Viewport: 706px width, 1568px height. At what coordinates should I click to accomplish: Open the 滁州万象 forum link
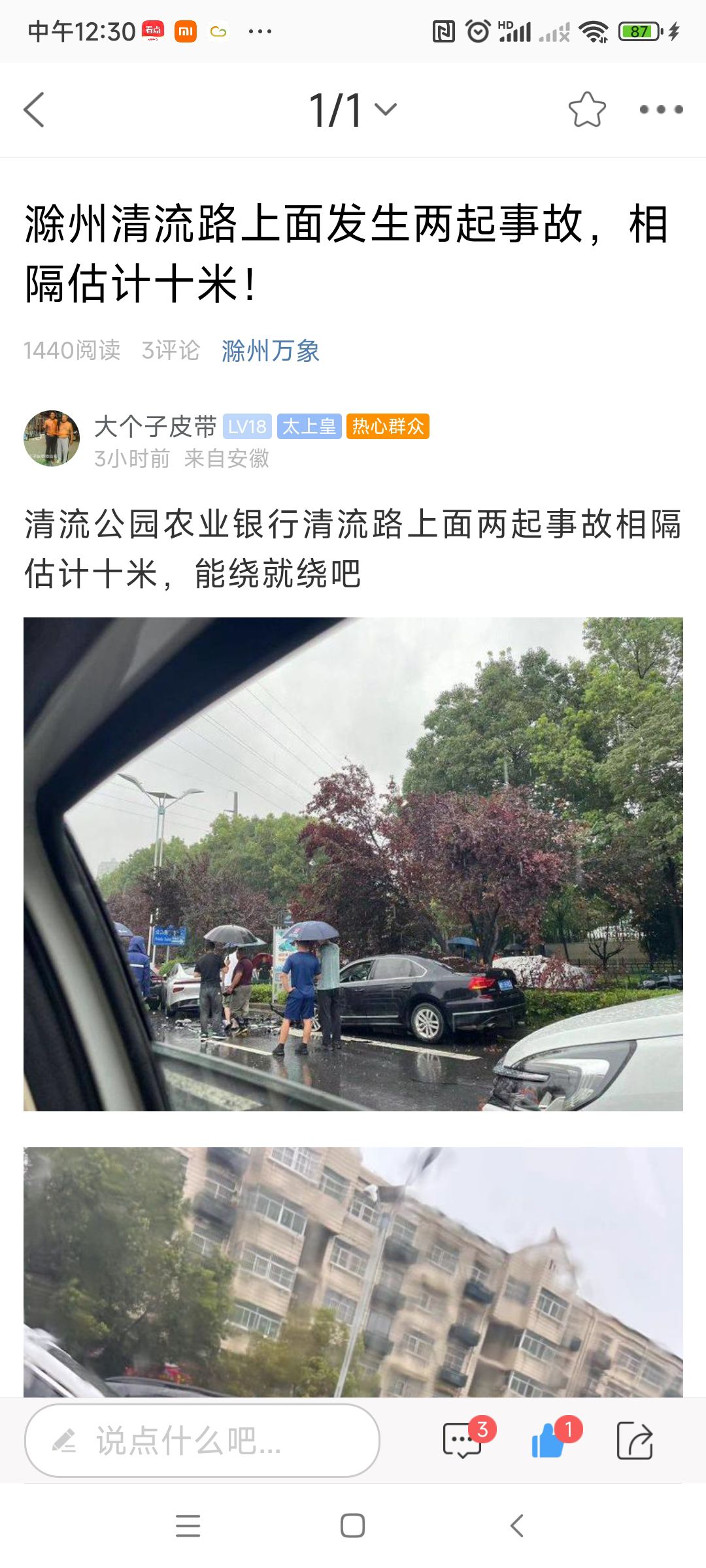270,351
